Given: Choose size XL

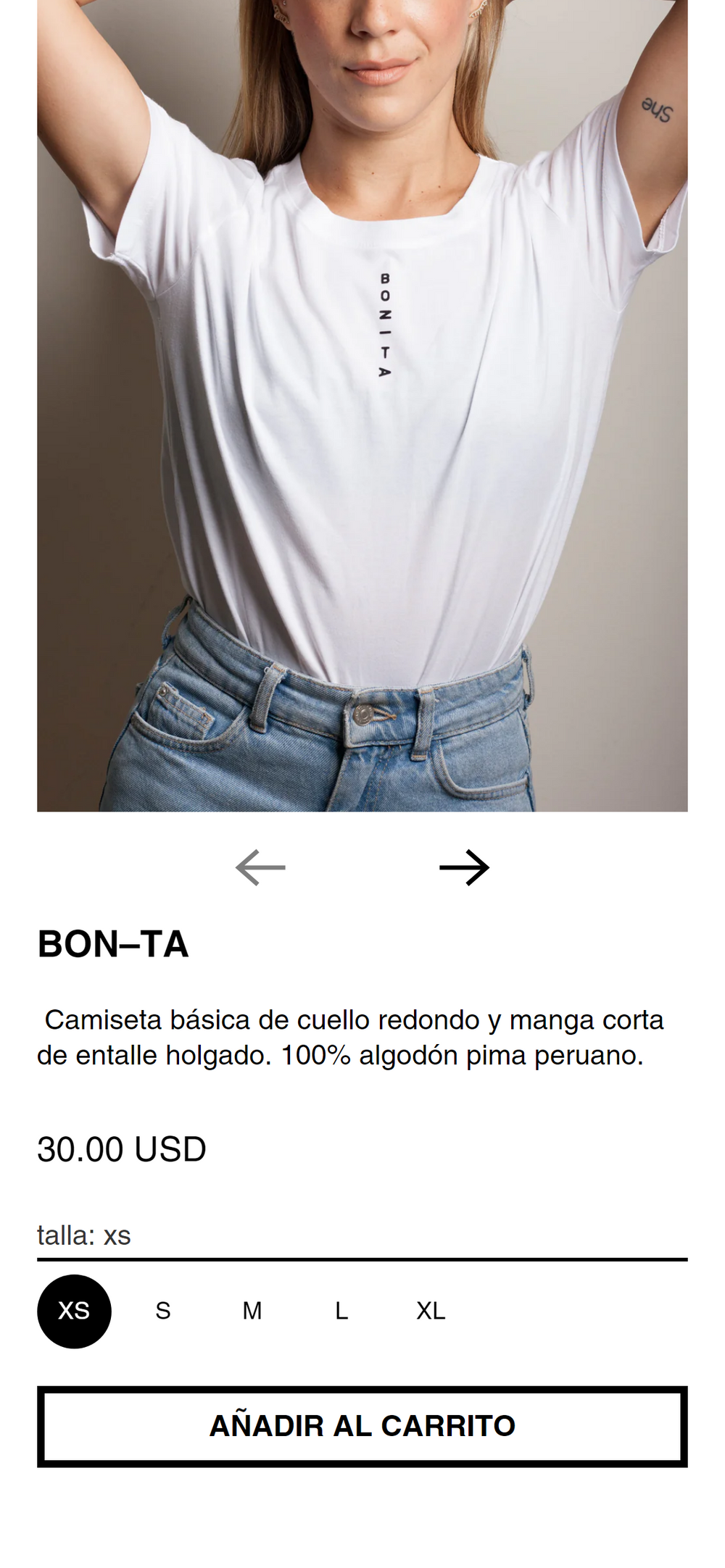Looking at the screenshot, I should coord(431,1311).
